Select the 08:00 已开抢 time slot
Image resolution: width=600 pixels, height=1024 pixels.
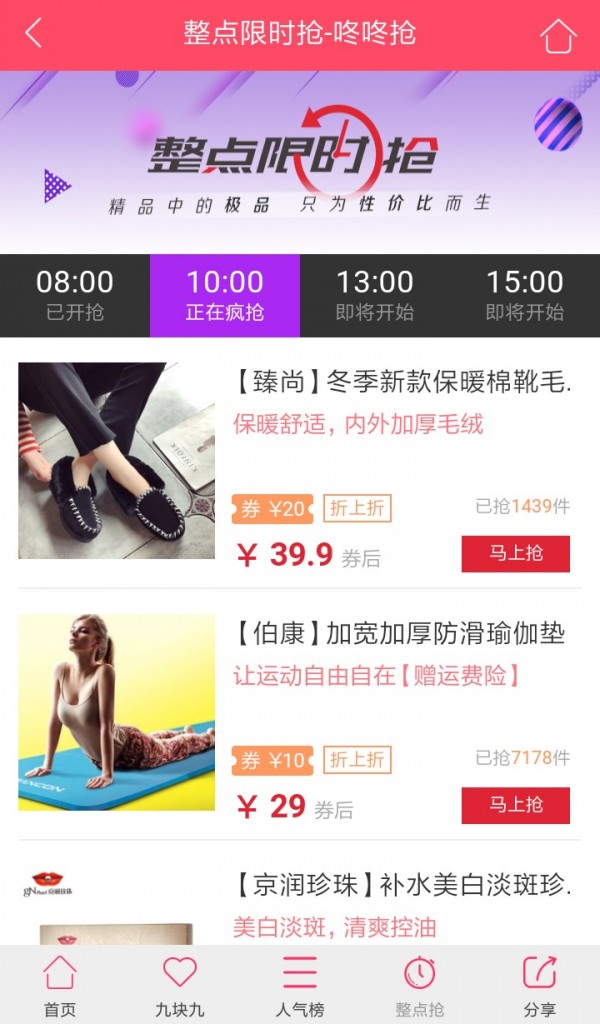coord(75,295)
